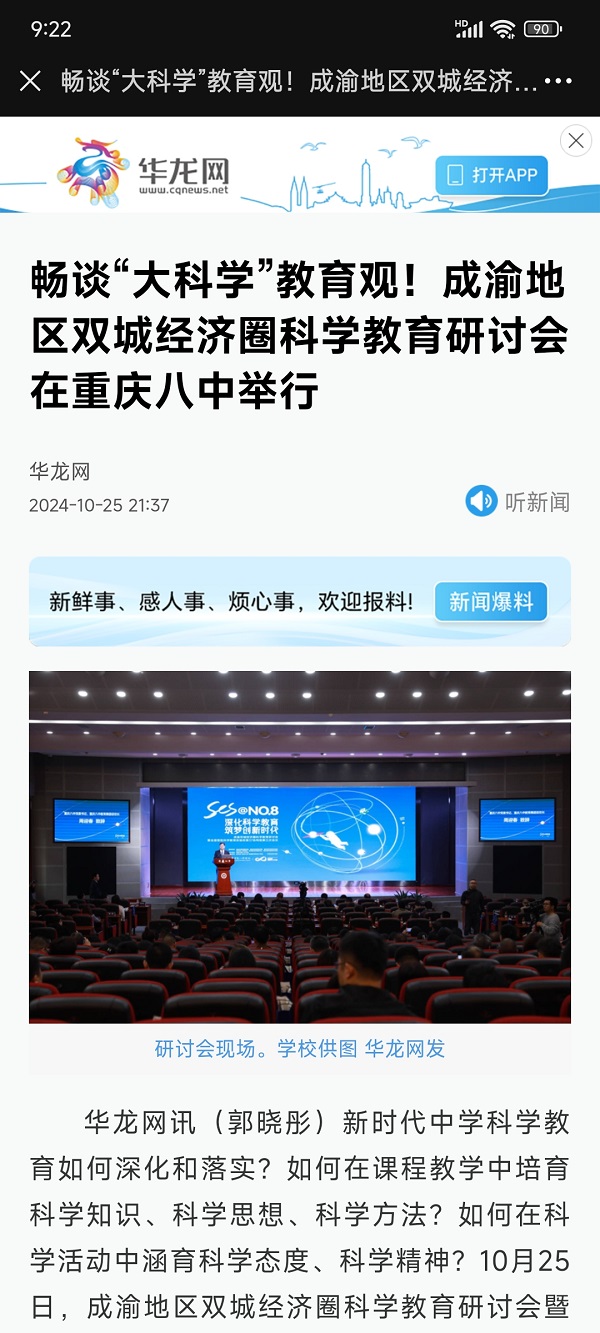
Task: Tap the 打开APP button
Action: point(491,176)
